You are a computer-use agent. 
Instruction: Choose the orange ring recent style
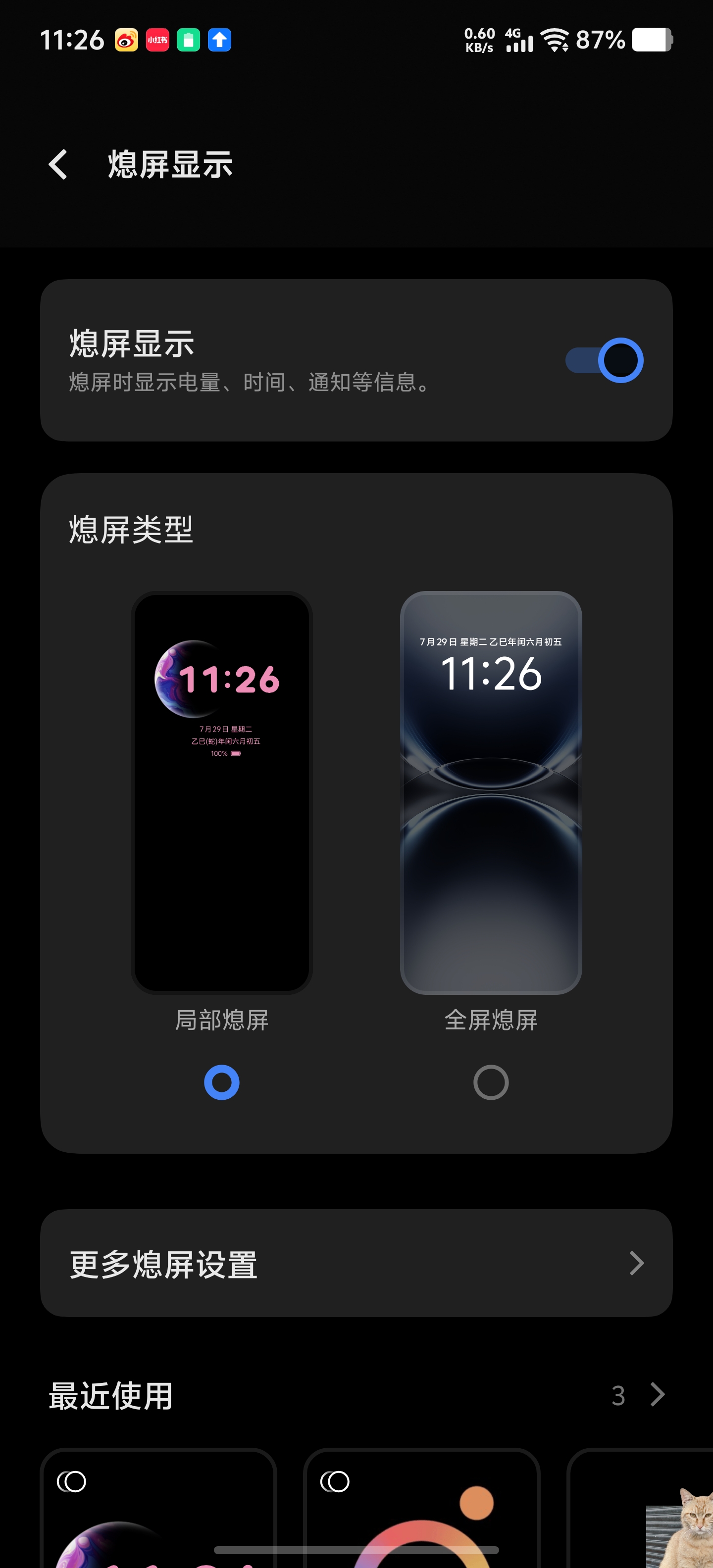pyautogui.click(x=421, y=1510)
